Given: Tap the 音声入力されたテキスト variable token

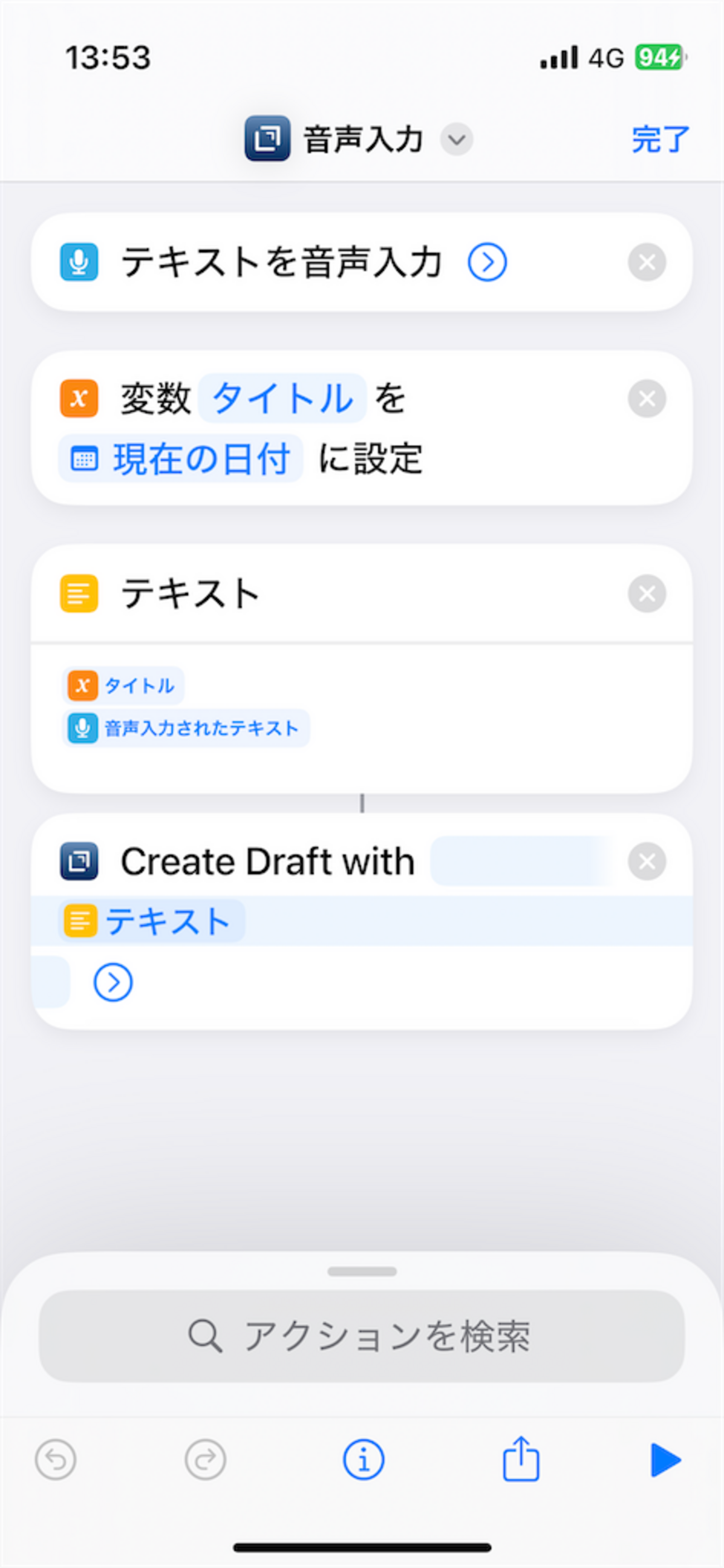Looking at the screenshot, I should coord(186,728).
